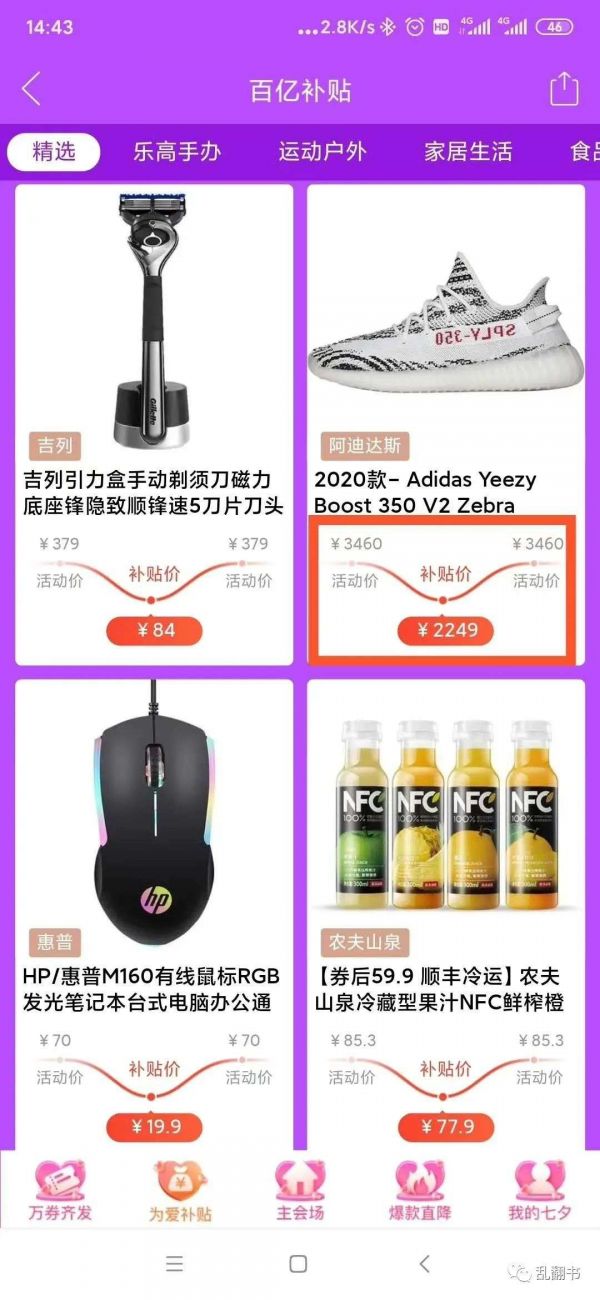
Task: Go to 为爱补贴 section
Action: (x=181, y=1192)
